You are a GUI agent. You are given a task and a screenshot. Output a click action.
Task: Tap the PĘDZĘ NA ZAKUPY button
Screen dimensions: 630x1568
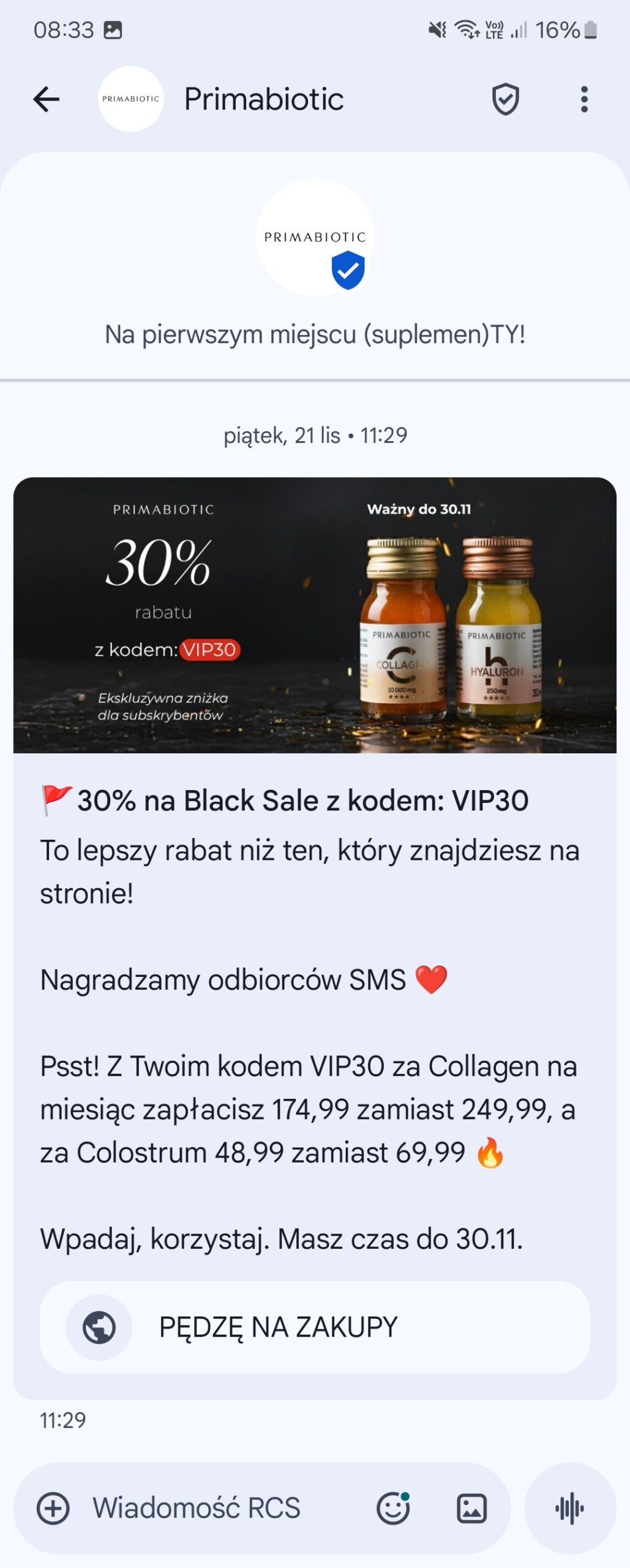pyautogui.click(x=315, y=1327)
